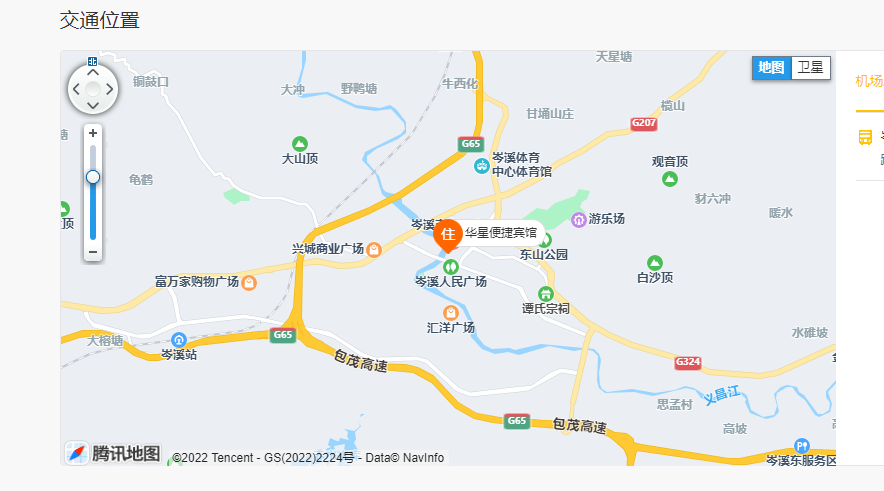Open the 腾讯地图 logo link
Viewport: 884px width, 491px height.
(x=113, y=453)
